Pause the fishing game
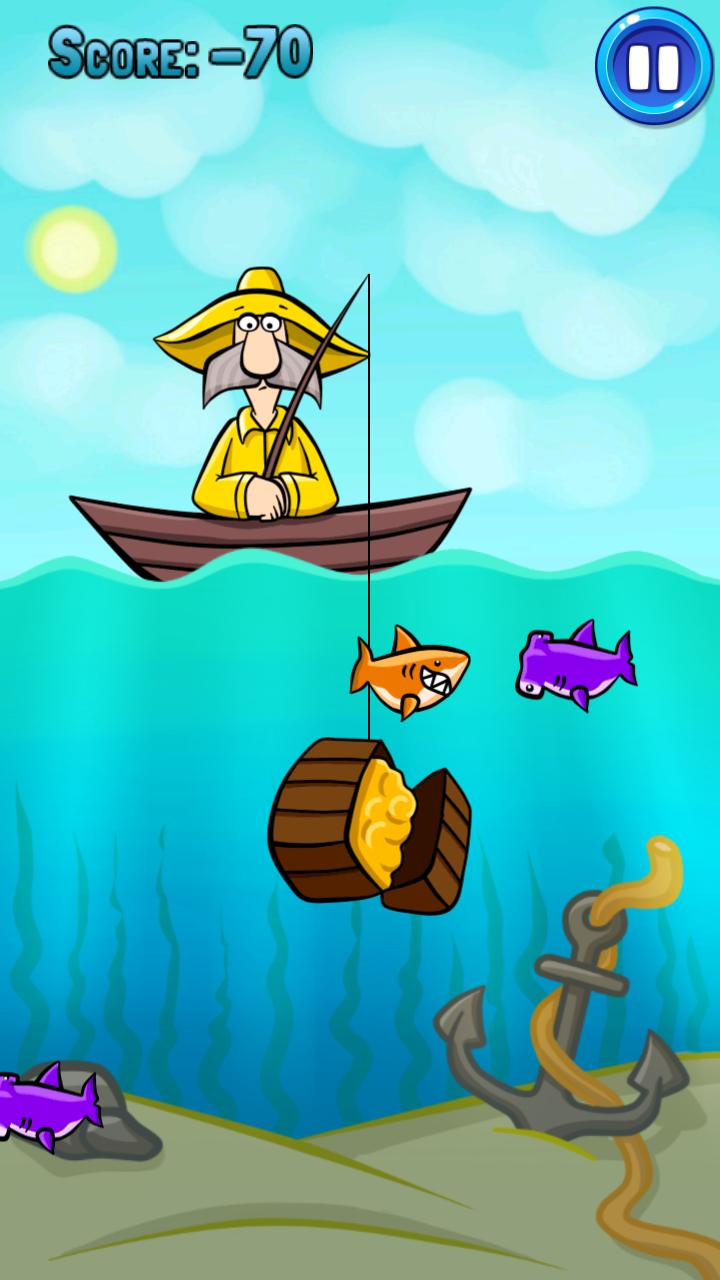 click(x=654, y=66)
